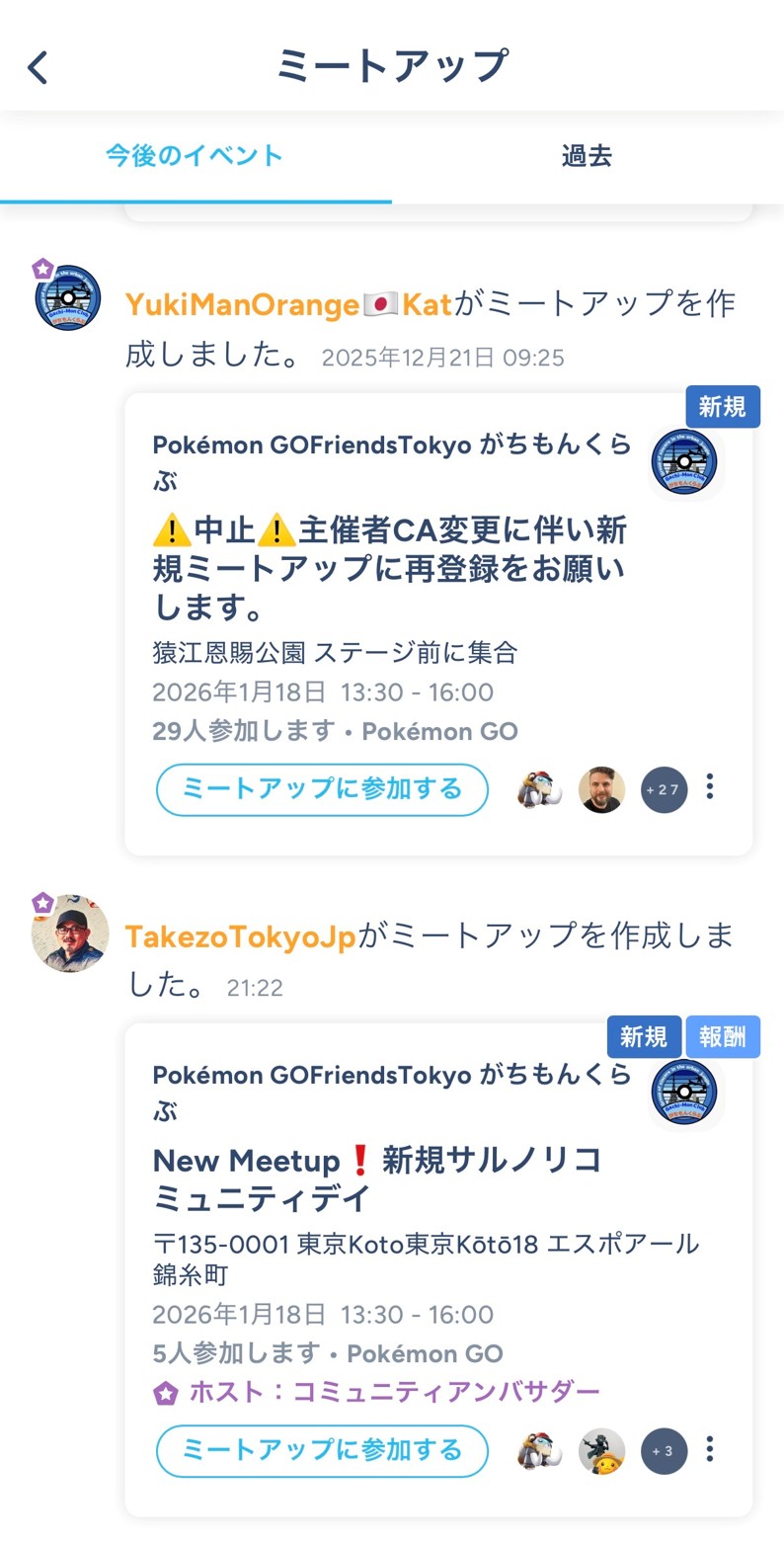Open the ⚠️中止⚠️ meetup card details
This screenshot has width=784, height=1541.
coord(390,570)
